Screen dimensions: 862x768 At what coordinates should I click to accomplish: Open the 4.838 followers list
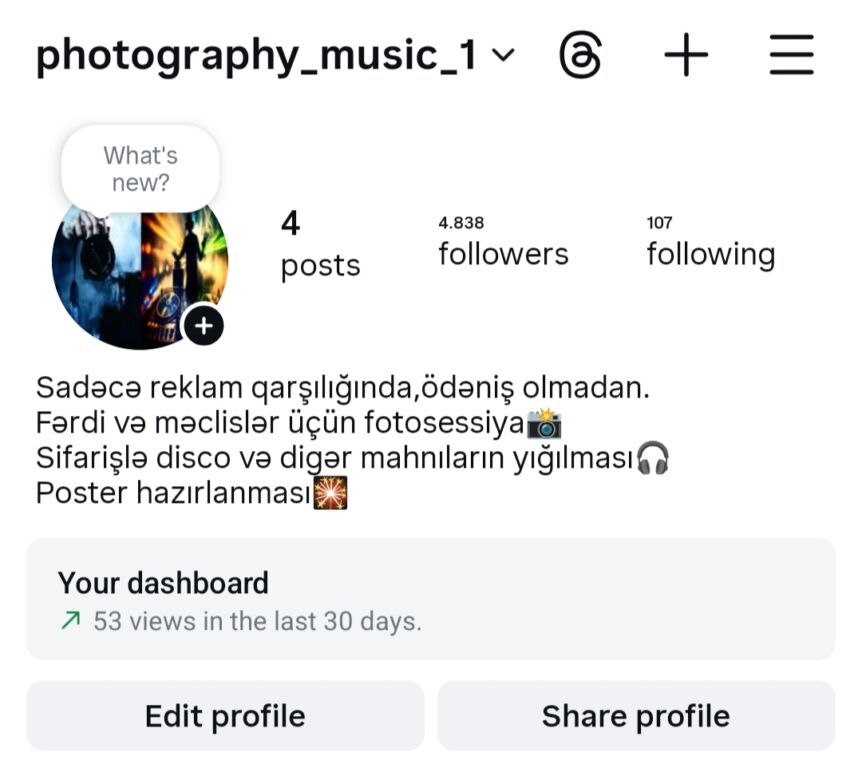coord(503,242)
